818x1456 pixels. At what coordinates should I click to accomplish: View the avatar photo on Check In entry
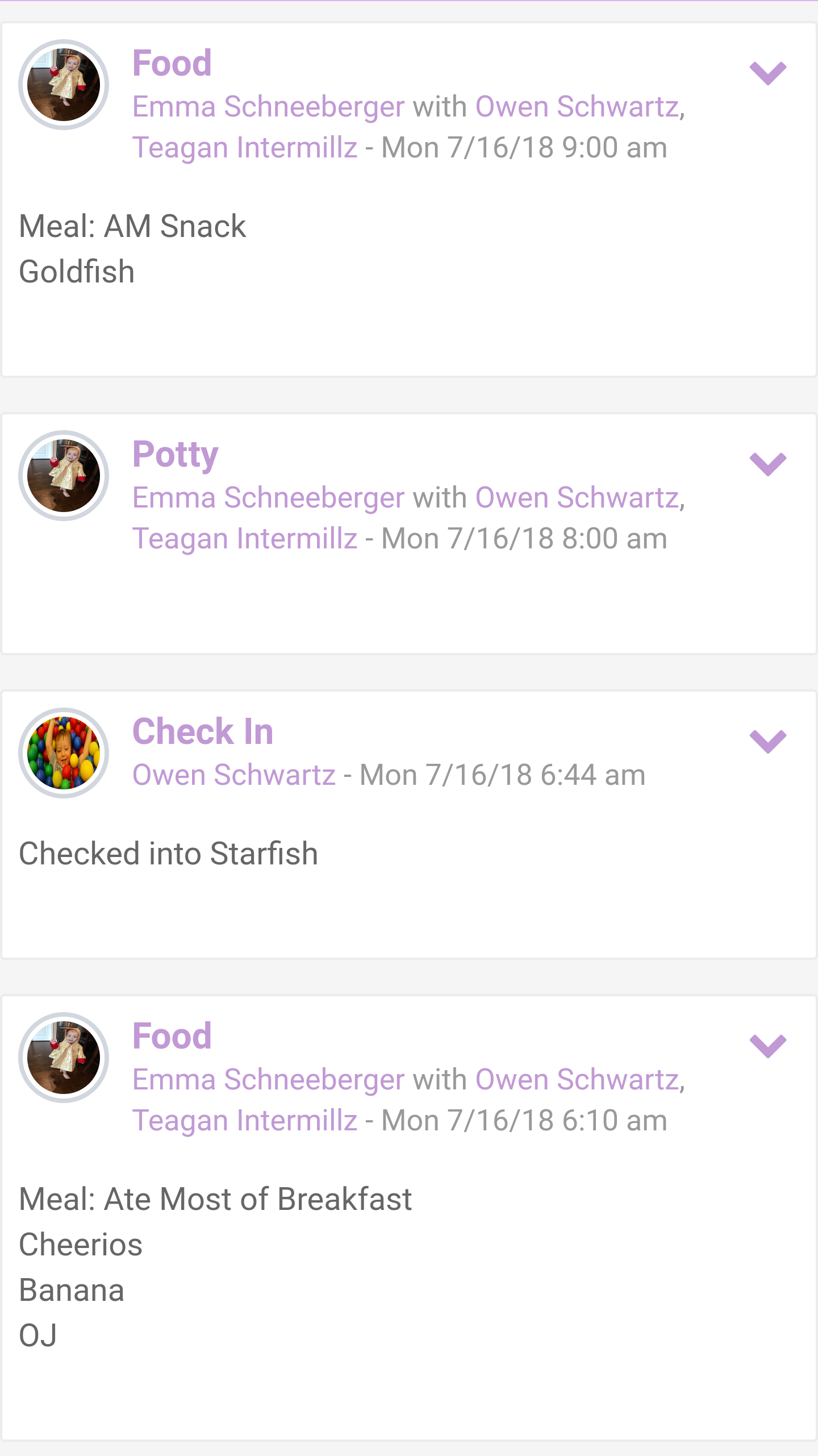point(64,753)
